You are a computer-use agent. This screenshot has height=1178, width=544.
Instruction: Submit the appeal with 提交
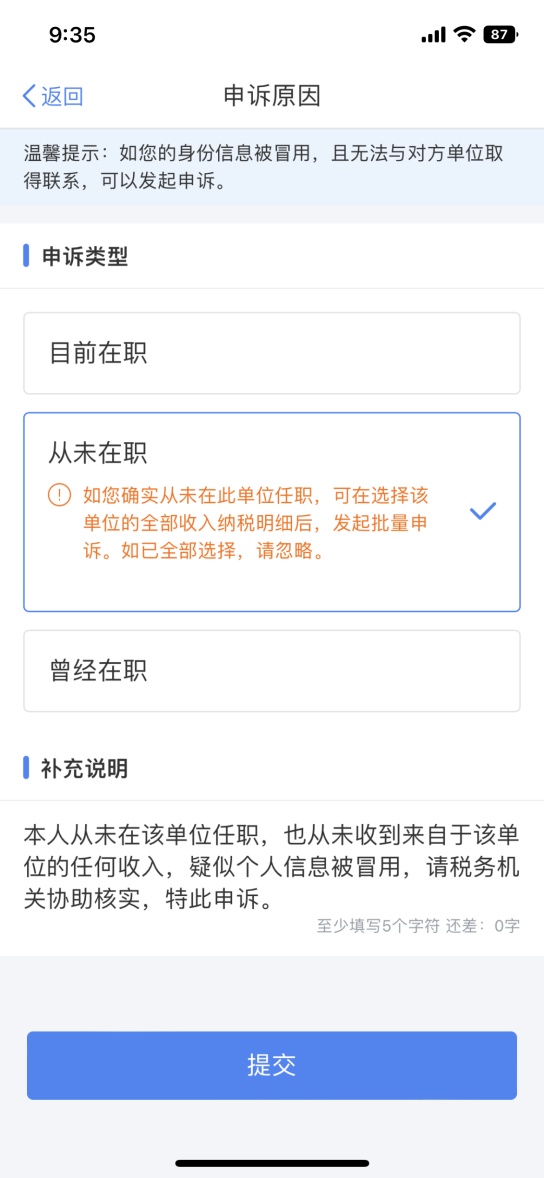[272, 1065]
